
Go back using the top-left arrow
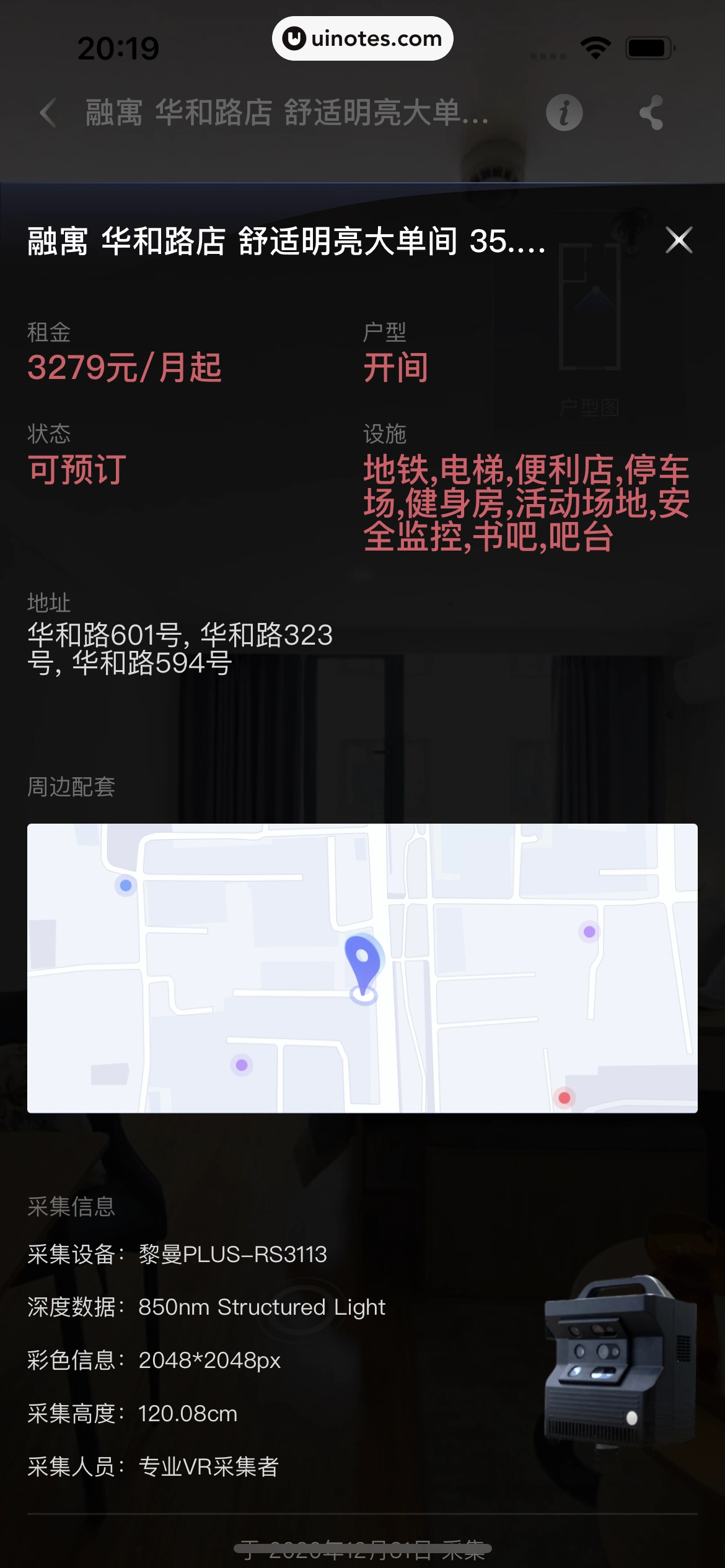point(48,113)
